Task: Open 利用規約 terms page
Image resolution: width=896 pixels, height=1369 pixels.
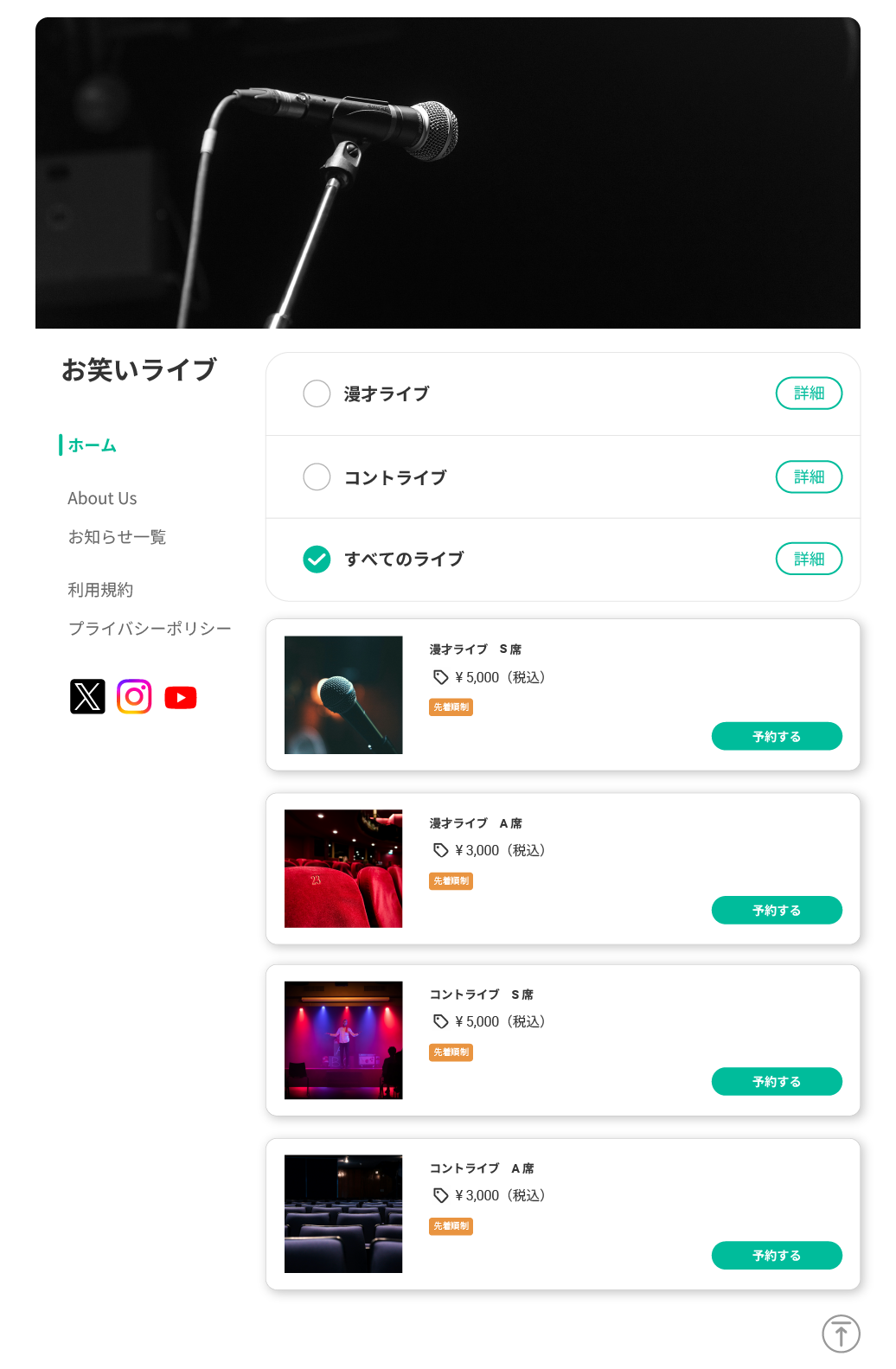Action: pos(100,590)
